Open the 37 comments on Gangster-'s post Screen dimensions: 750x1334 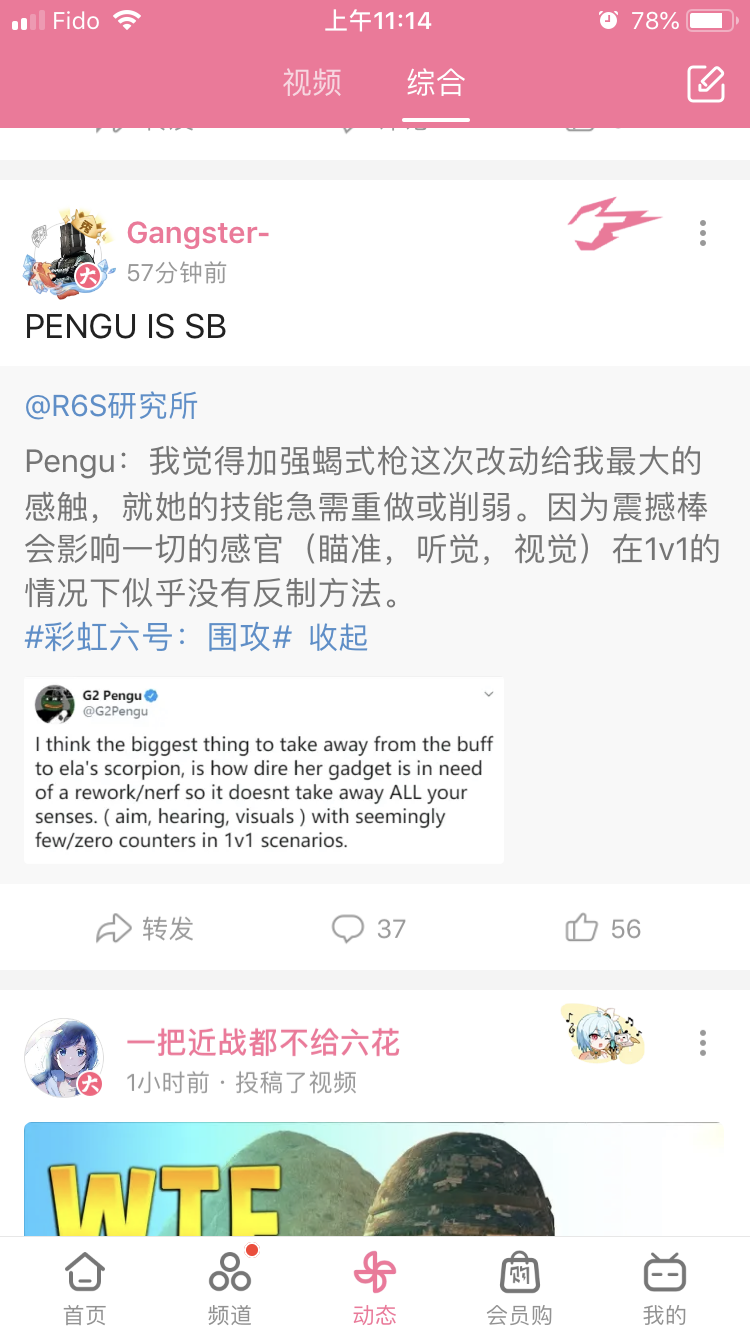pyautogui.click(x=368, y=929)
